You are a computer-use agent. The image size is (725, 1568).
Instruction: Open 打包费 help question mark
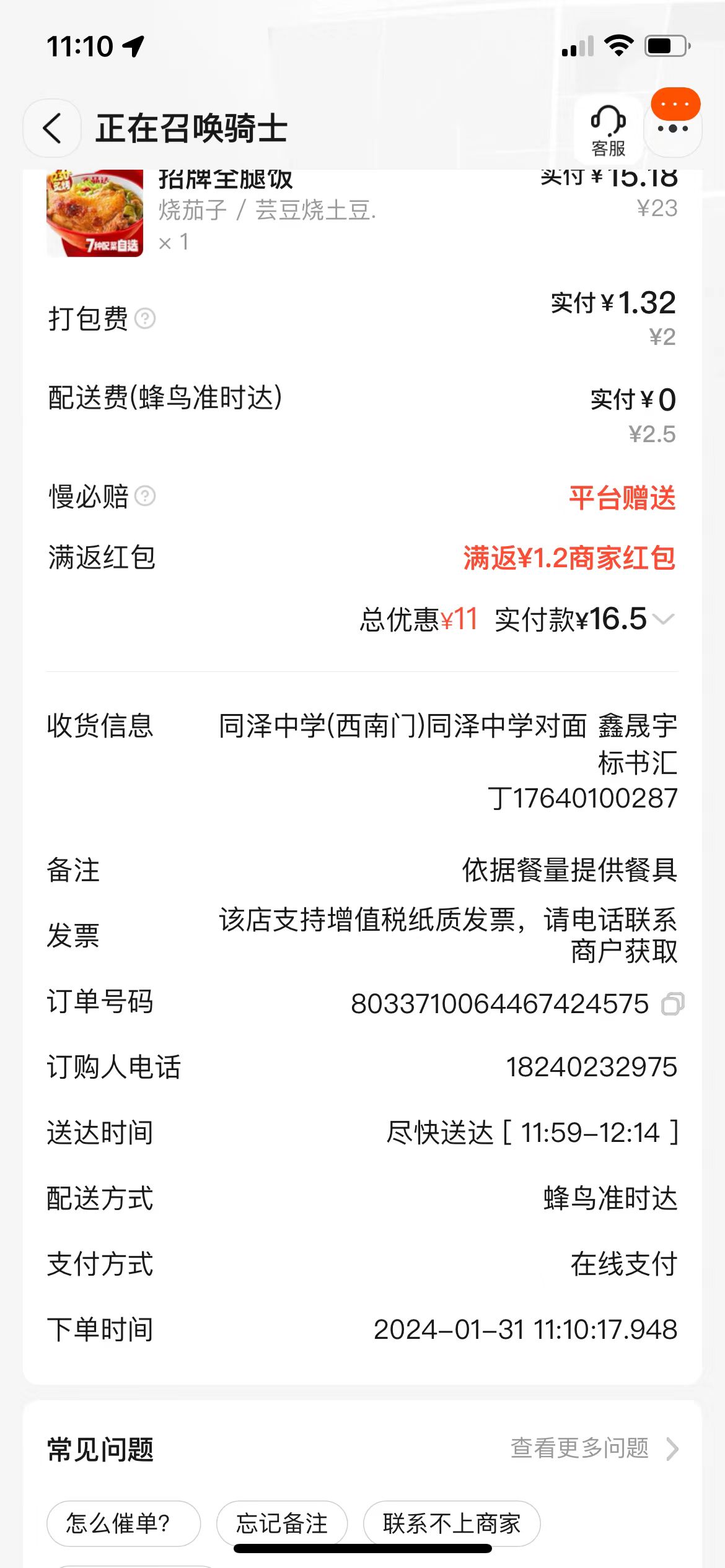tap(145, 319)
